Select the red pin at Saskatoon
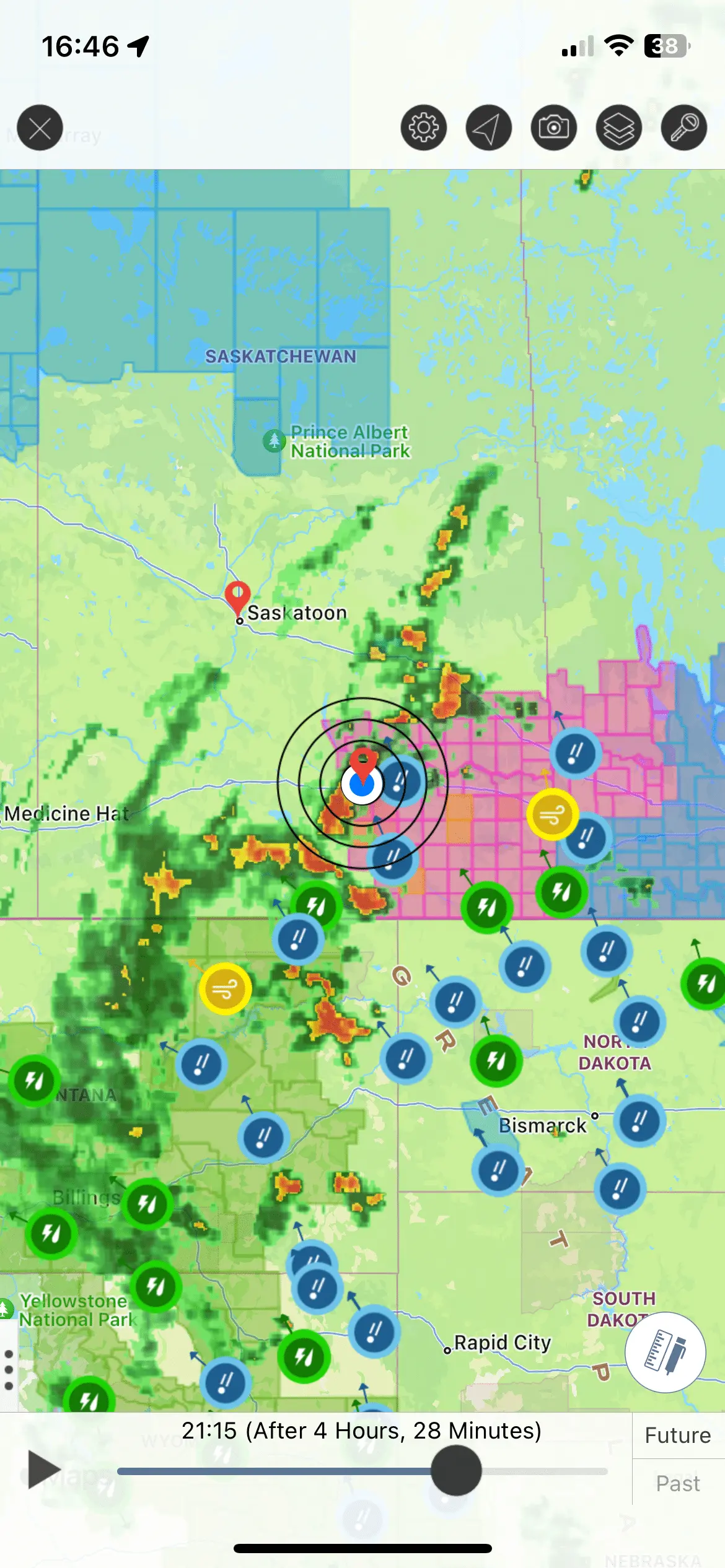Image resolution: width=725 pixels, height=1568 pixels. [237, 597]
